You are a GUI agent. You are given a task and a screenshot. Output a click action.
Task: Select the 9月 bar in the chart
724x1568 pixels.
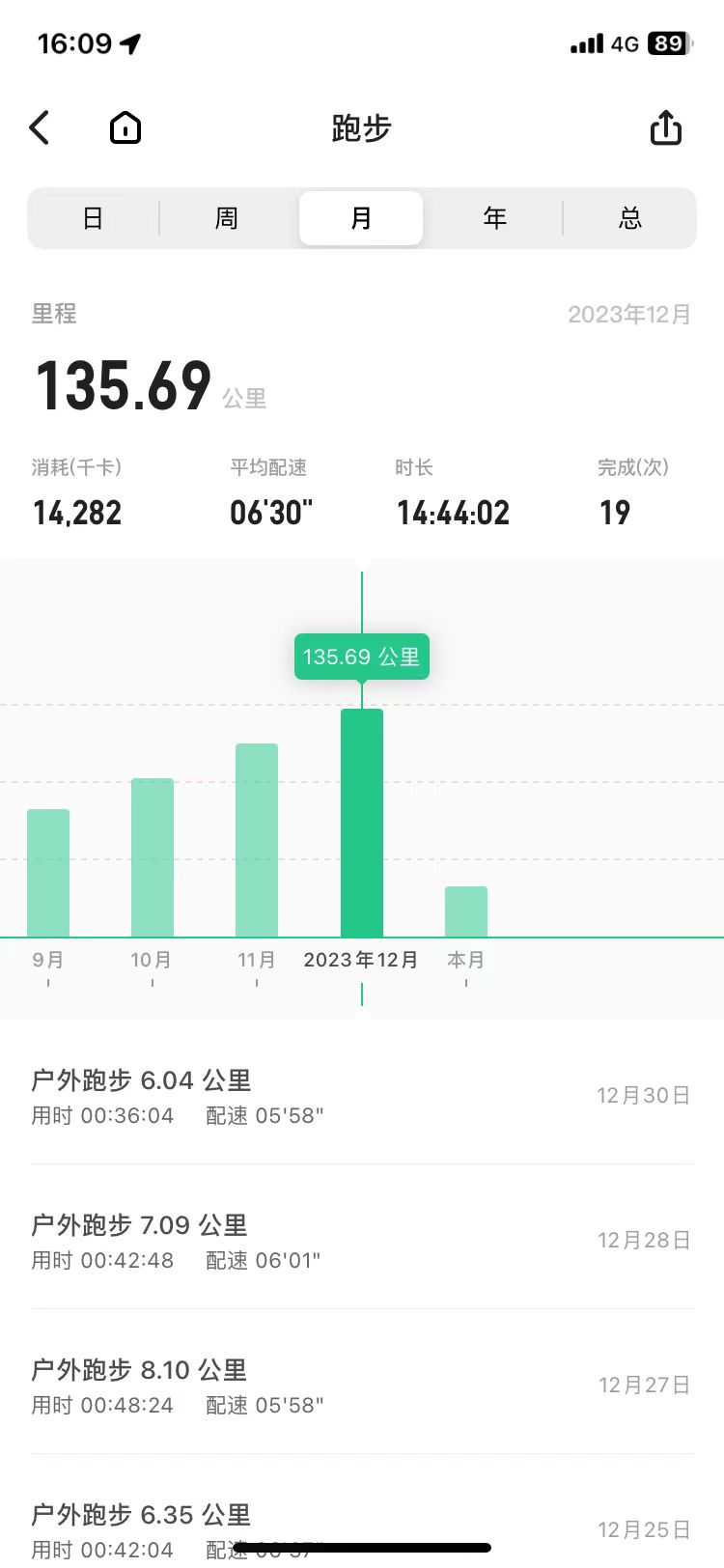(x=48, y=873)
